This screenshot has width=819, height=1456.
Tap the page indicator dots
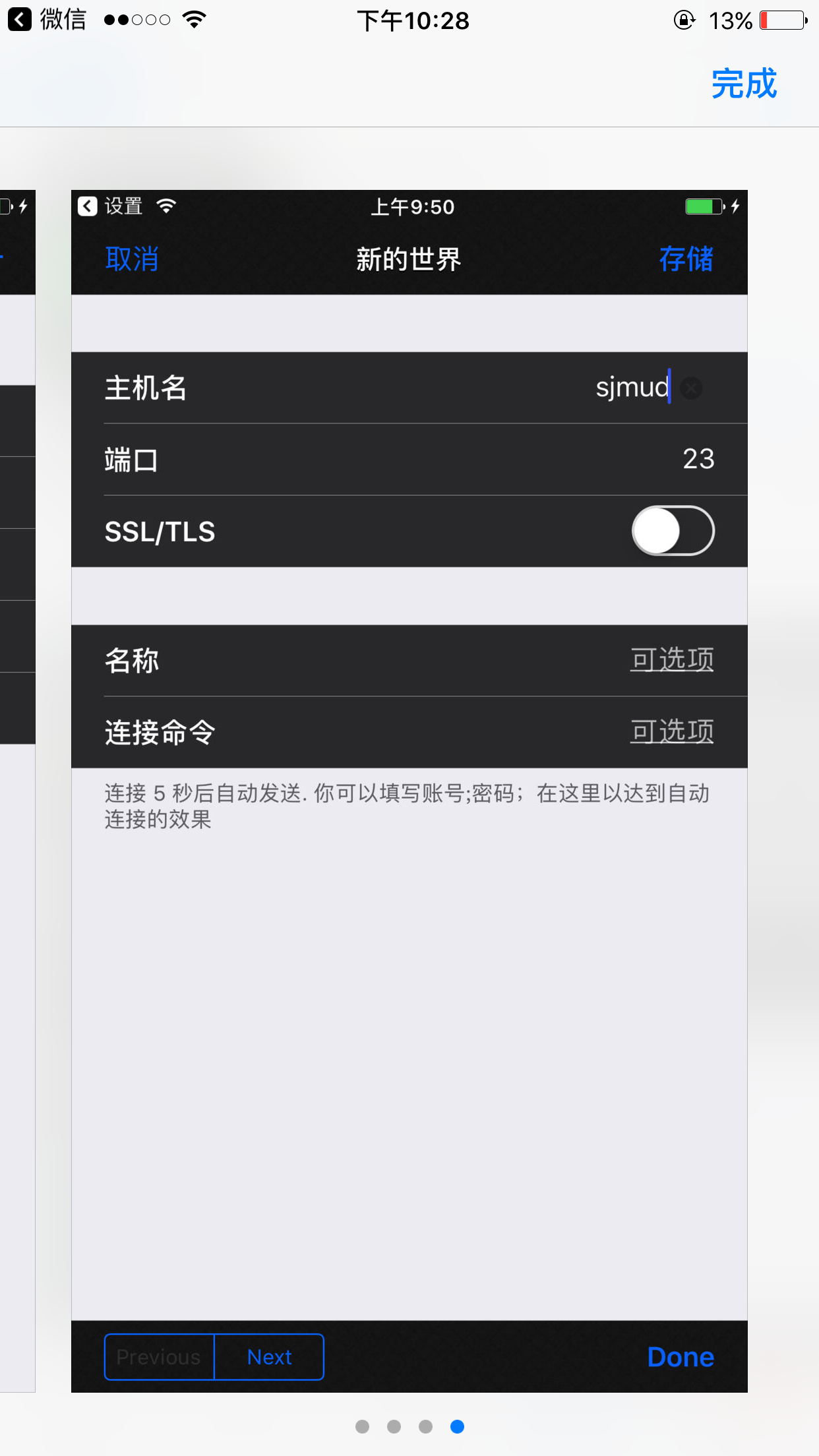click(409, 1426)
